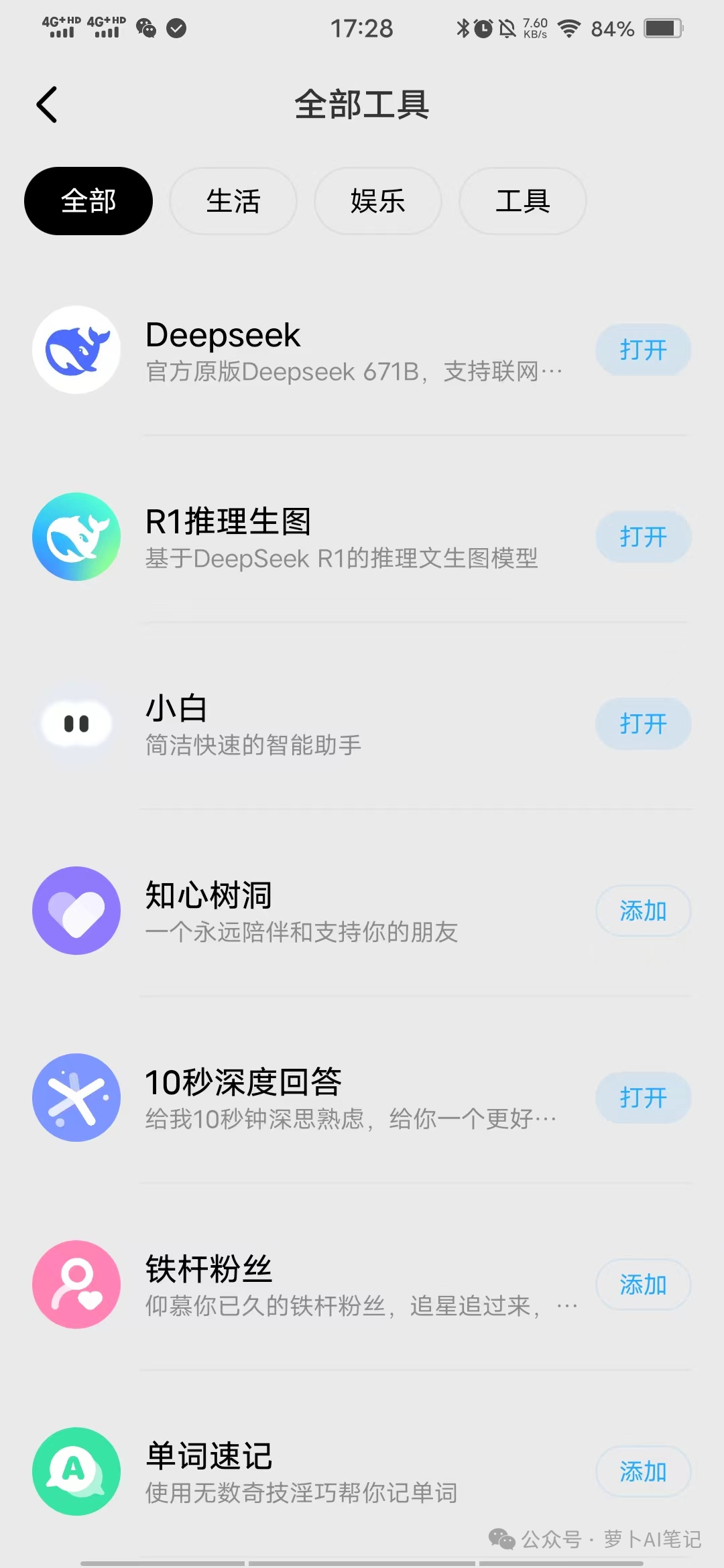Launch 小白 assistant via 打开 button
This screenshot has height=1568, width=724.
point(642,724)
